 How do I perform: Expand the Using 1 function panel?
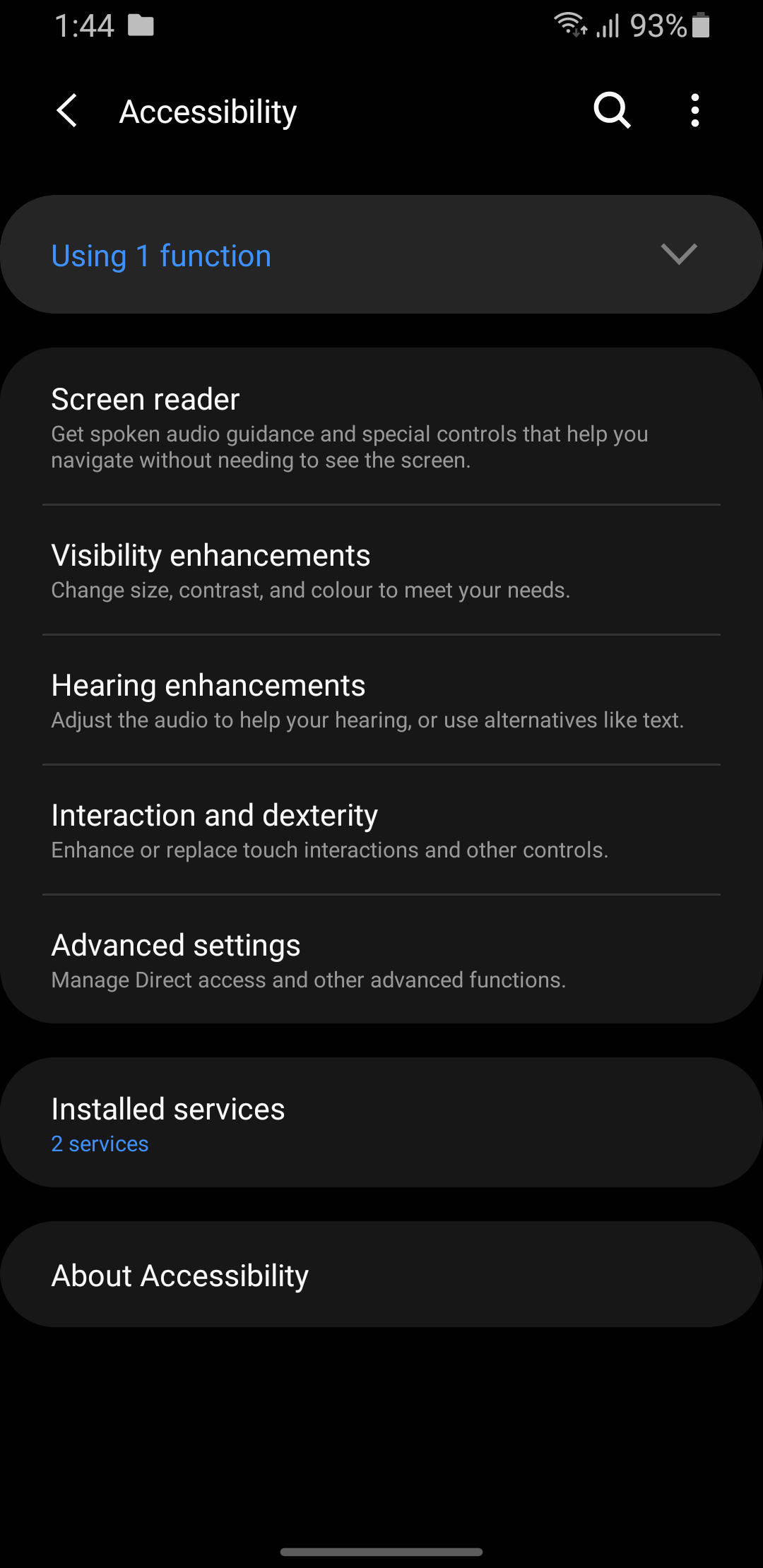pos(381,255)
